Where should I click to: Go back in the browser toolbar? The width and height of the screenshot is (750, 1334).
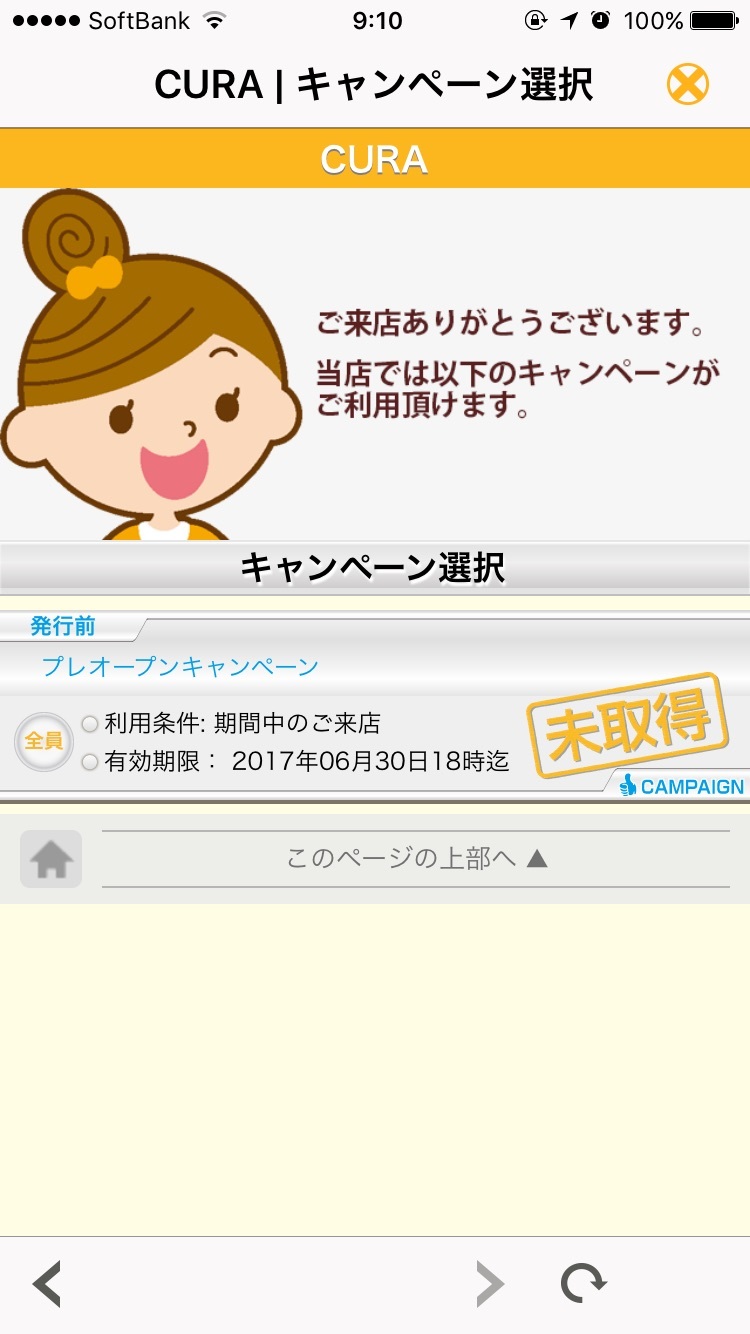(47, 1284)
